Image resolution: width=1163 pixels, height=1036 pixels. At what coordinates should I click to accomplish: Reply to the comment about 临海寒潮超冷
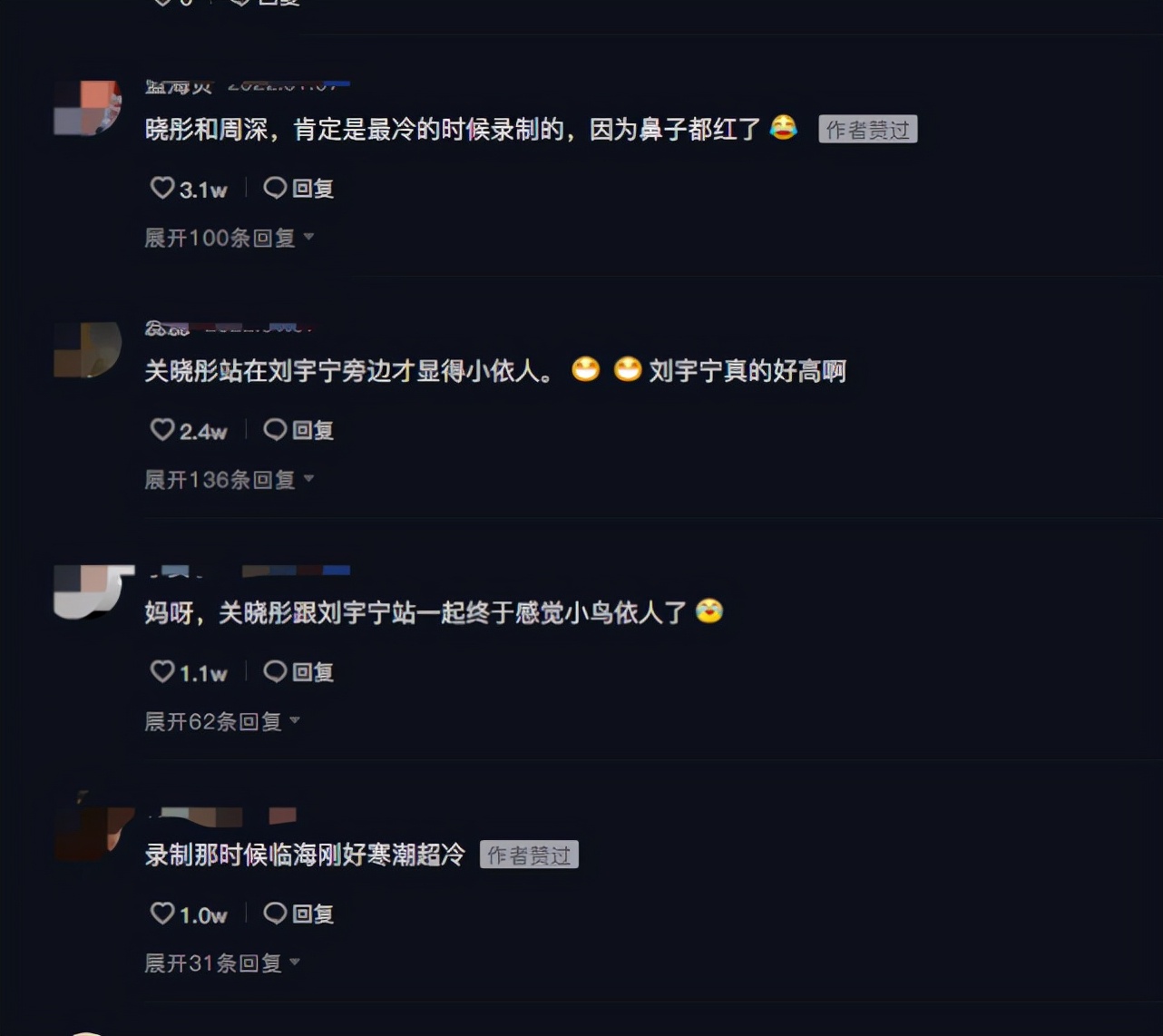coord(299,914)
